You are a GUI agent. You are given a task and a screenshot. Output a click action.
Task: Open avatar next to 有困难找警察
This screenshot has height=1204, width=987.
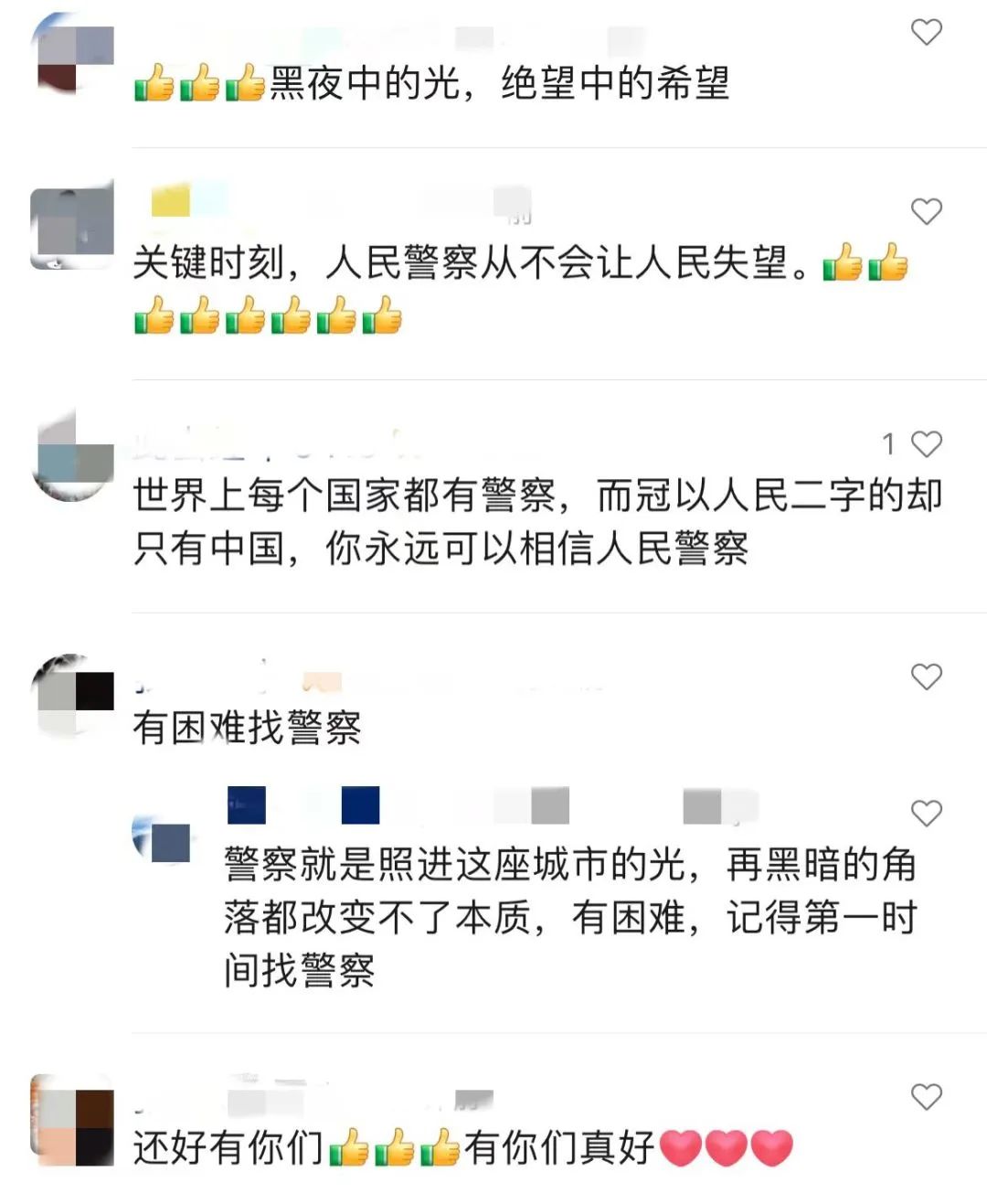click(72, 696)
